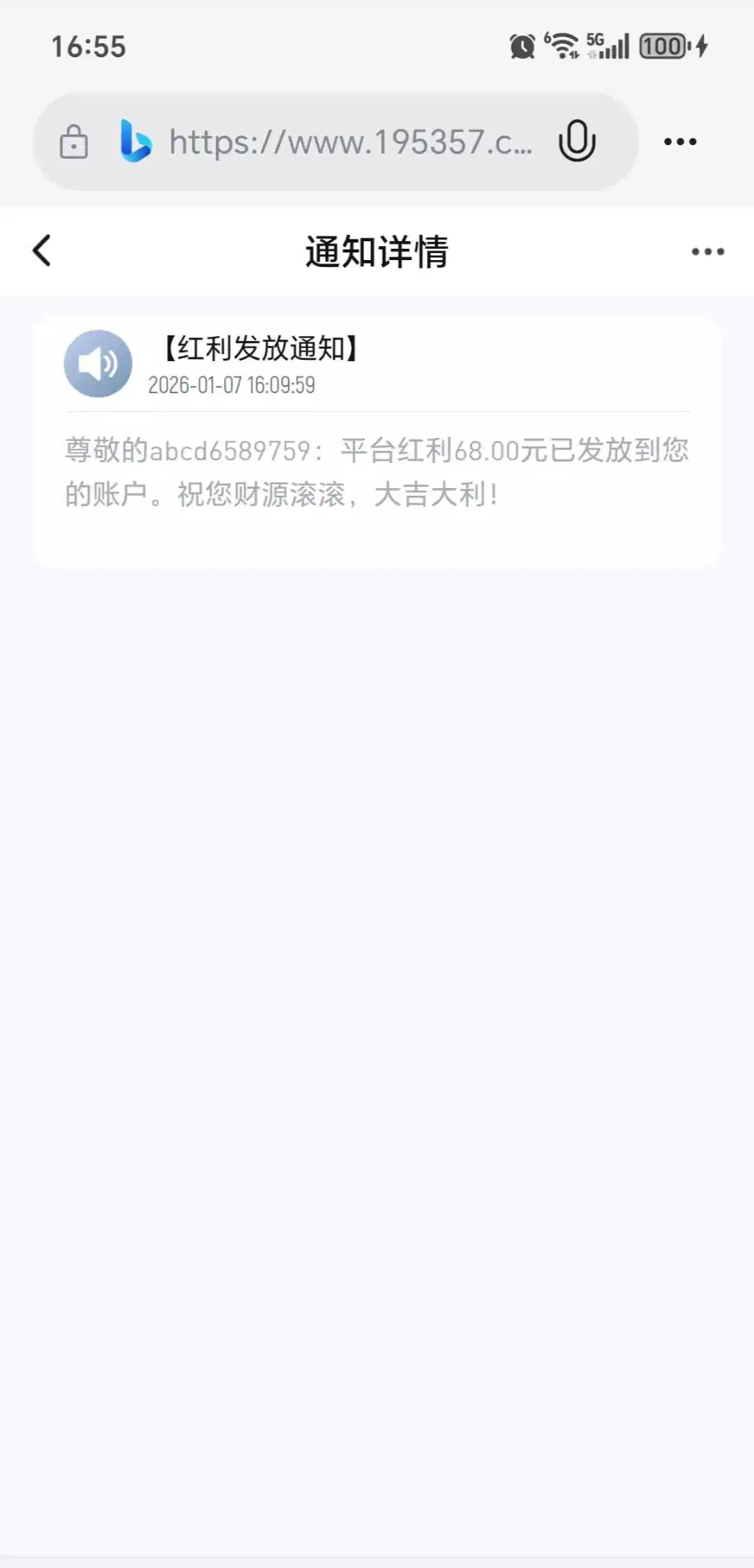Open the 通知详情 page's three-dot menu
The width and height of the screenshot is (754, 1568).
(x=707, y=252)
